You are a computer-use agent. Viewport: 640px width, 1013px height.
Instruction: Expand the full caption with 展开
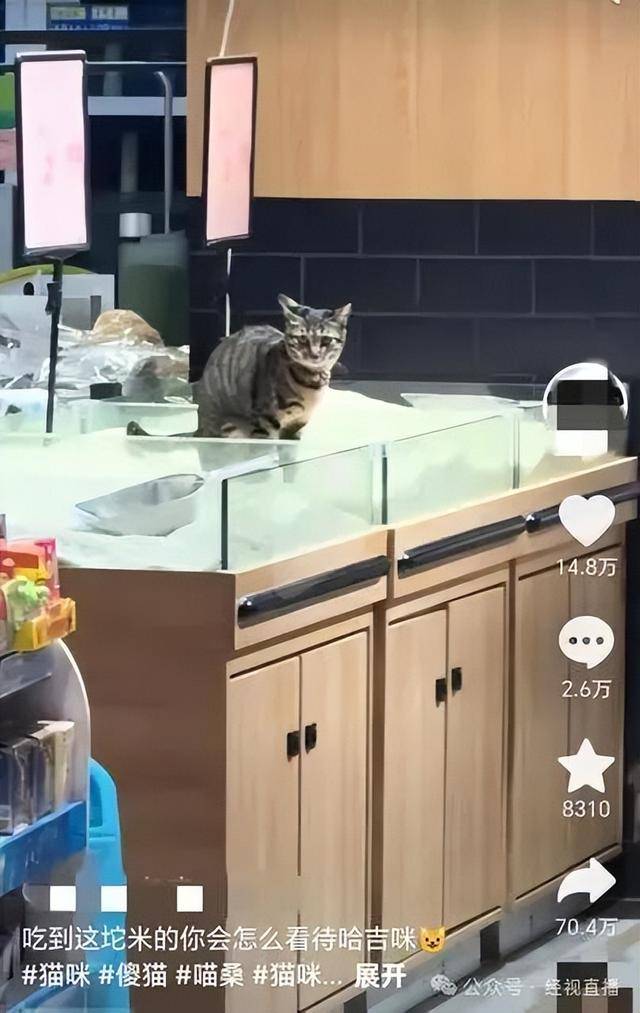click(381, 975)
